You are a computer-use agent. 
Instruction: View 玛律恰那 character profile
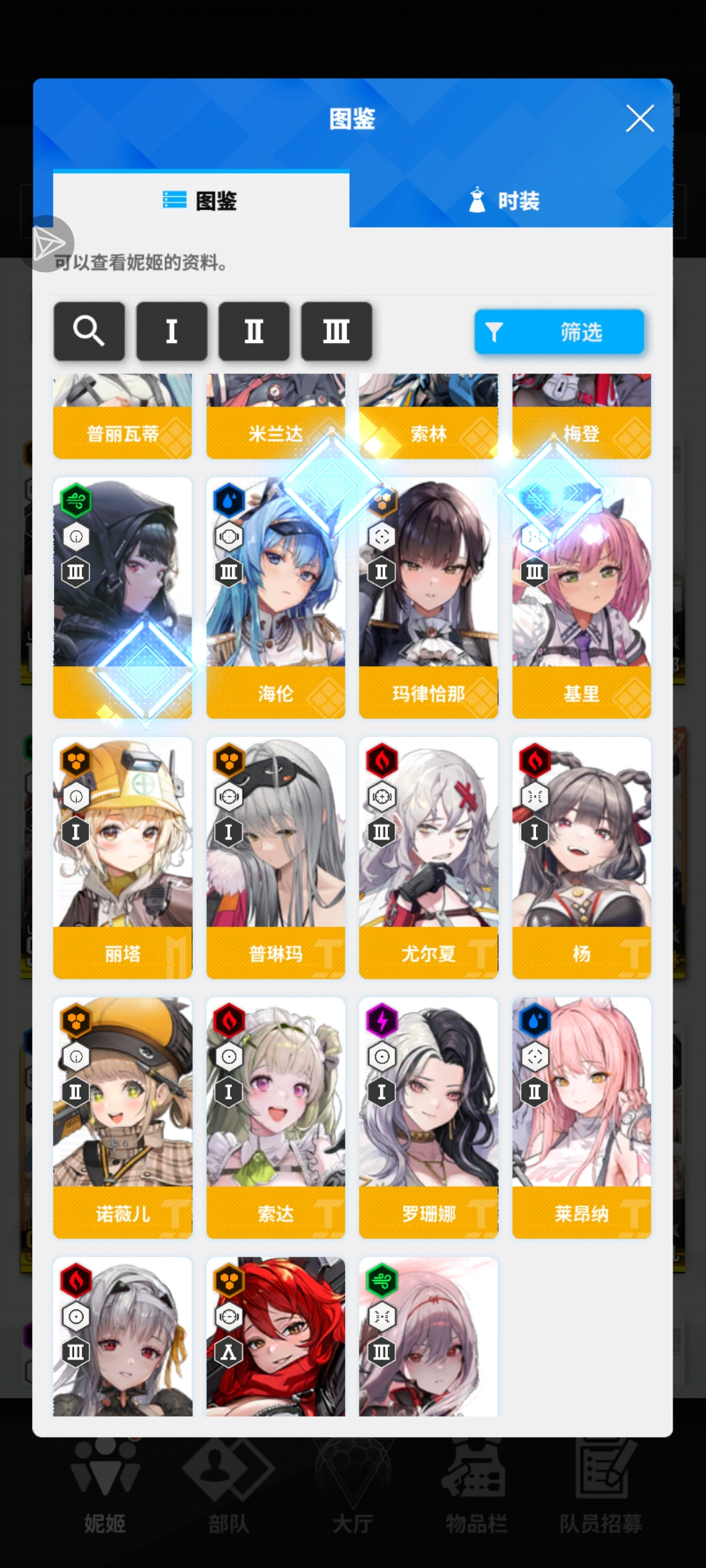(428, 598)
